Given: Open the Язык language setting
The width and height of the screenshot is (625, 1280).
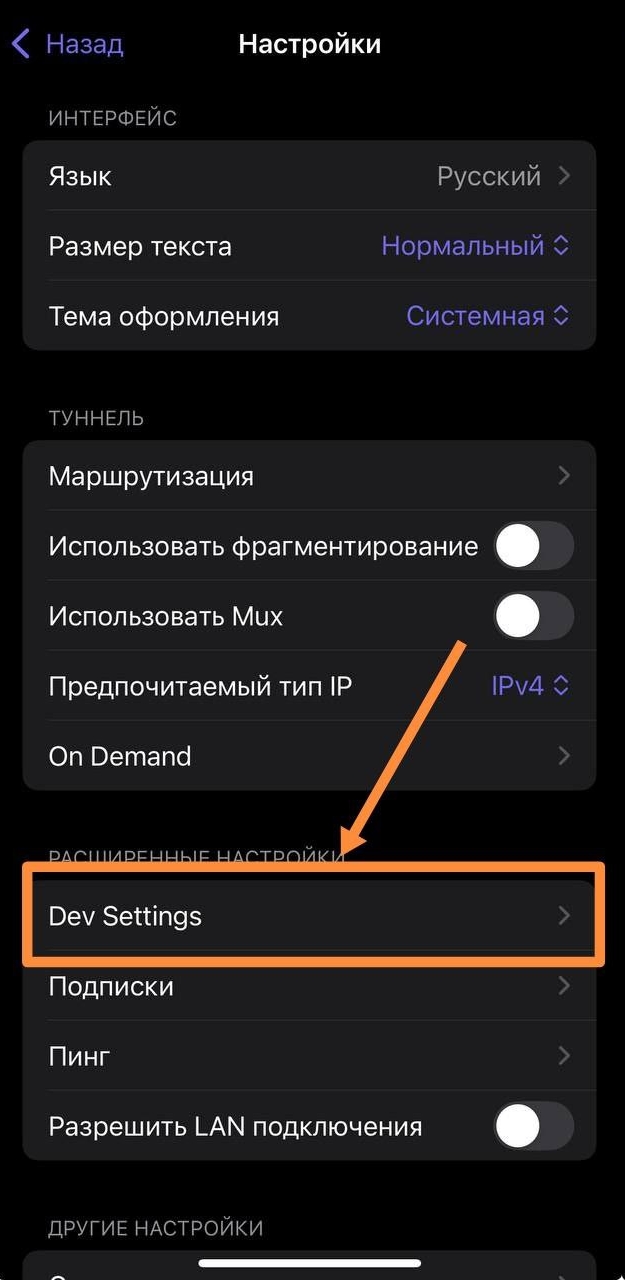Looking at the screenshot, I should coord(309,177).
